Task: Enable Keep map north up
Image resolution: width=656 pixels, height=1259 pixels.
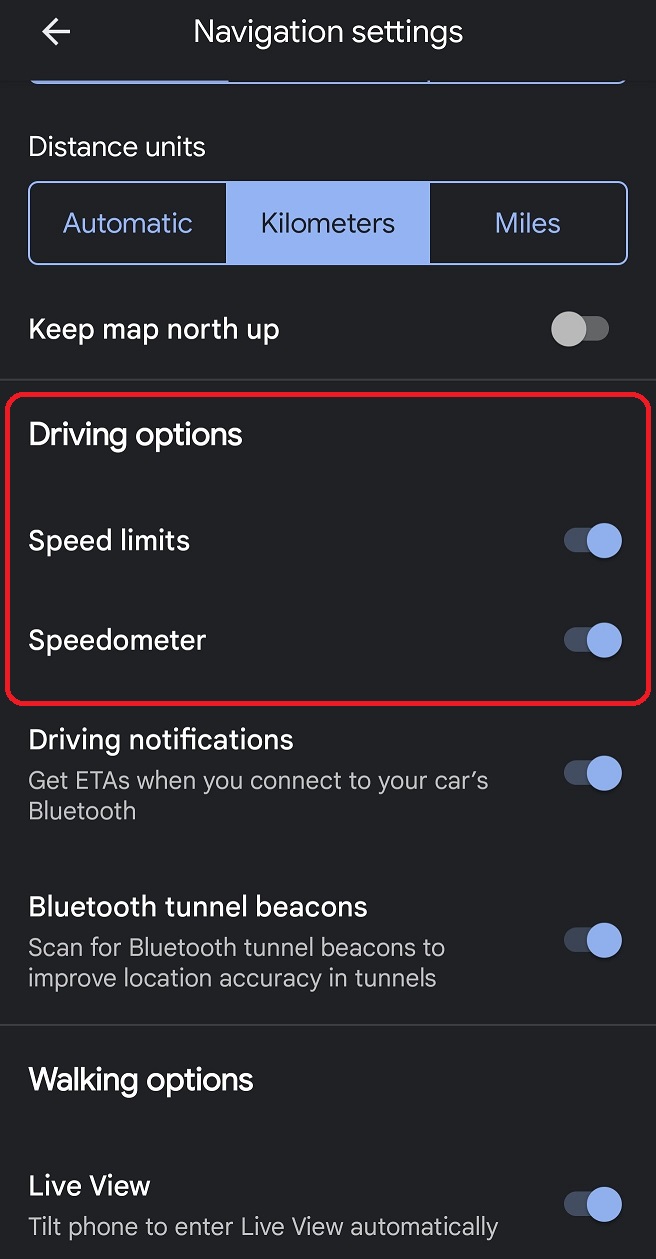Action: (580, 329)
